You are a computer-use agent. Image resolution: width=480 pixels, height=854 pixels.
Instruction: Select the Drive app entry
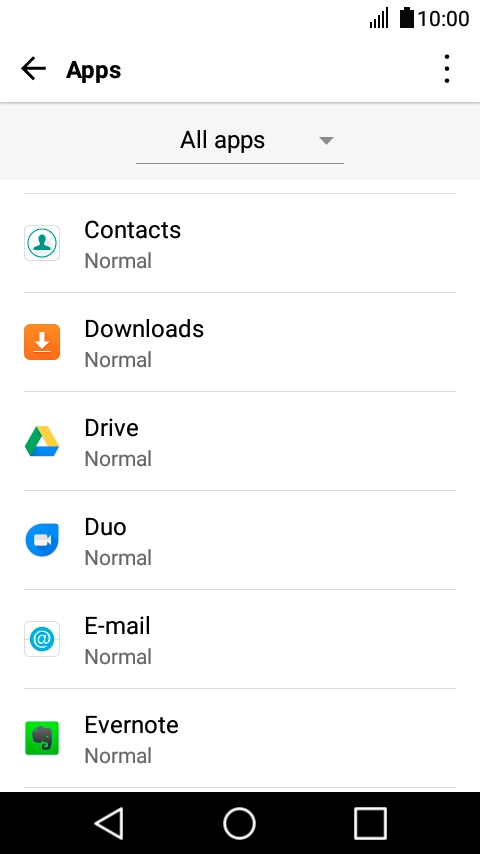[x=240, y=441]
